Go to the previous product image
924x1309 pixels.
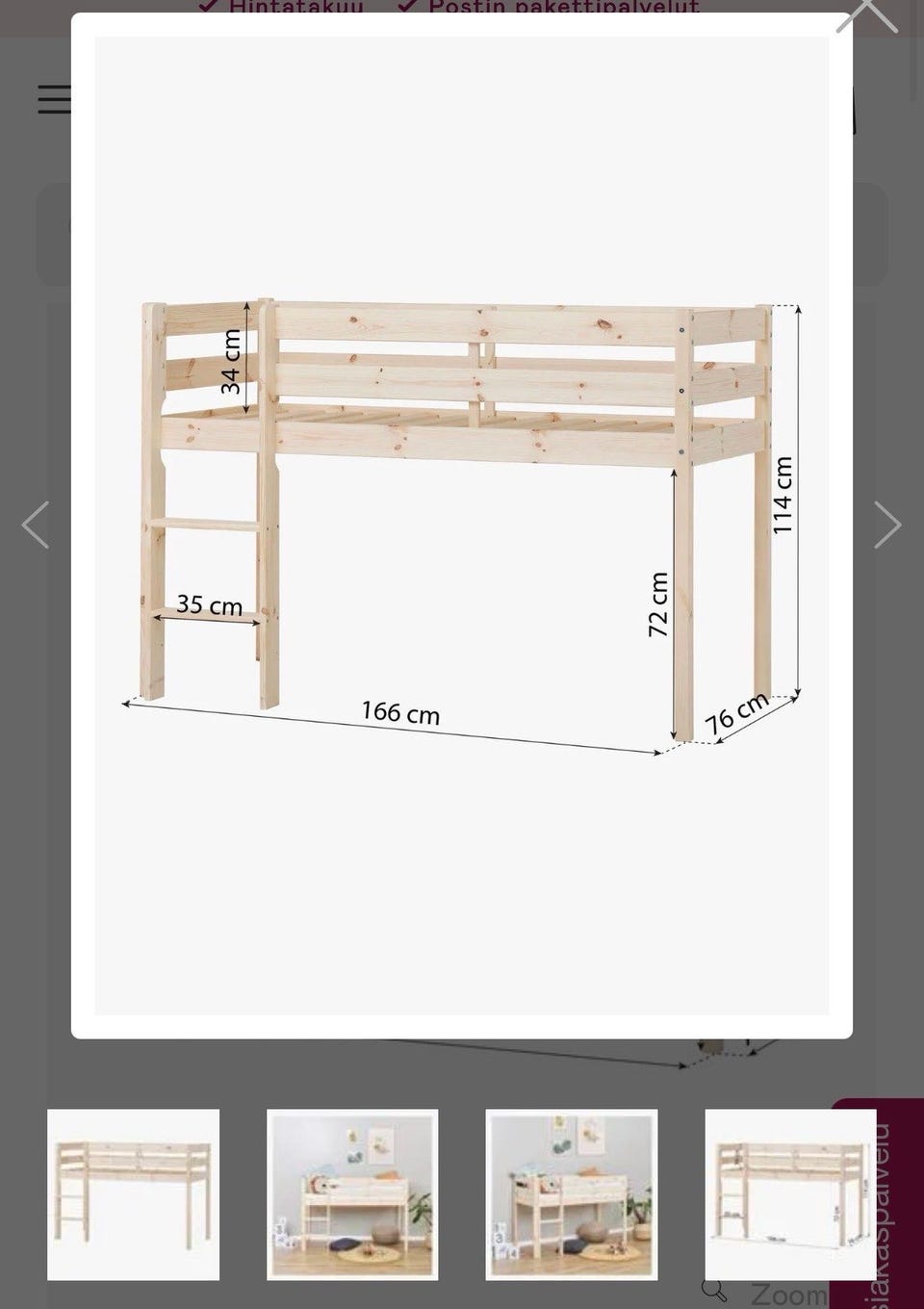click(36, 525)
